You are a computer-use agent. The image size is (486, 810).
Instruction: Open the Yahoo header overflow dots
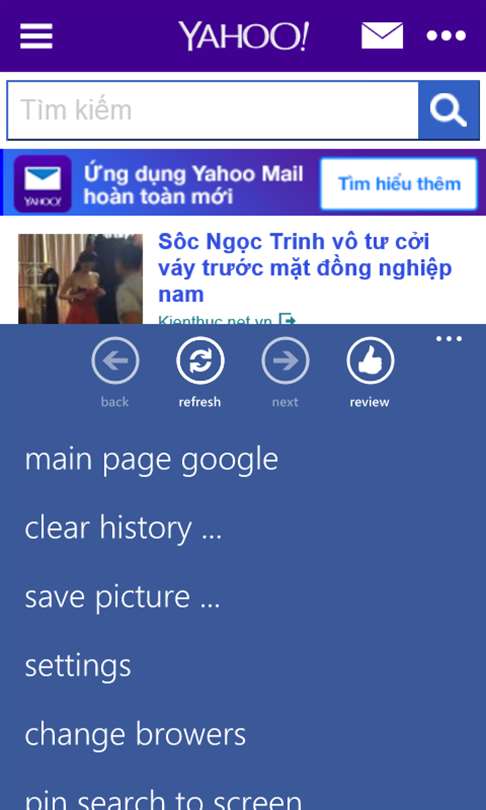coord(446,36)
